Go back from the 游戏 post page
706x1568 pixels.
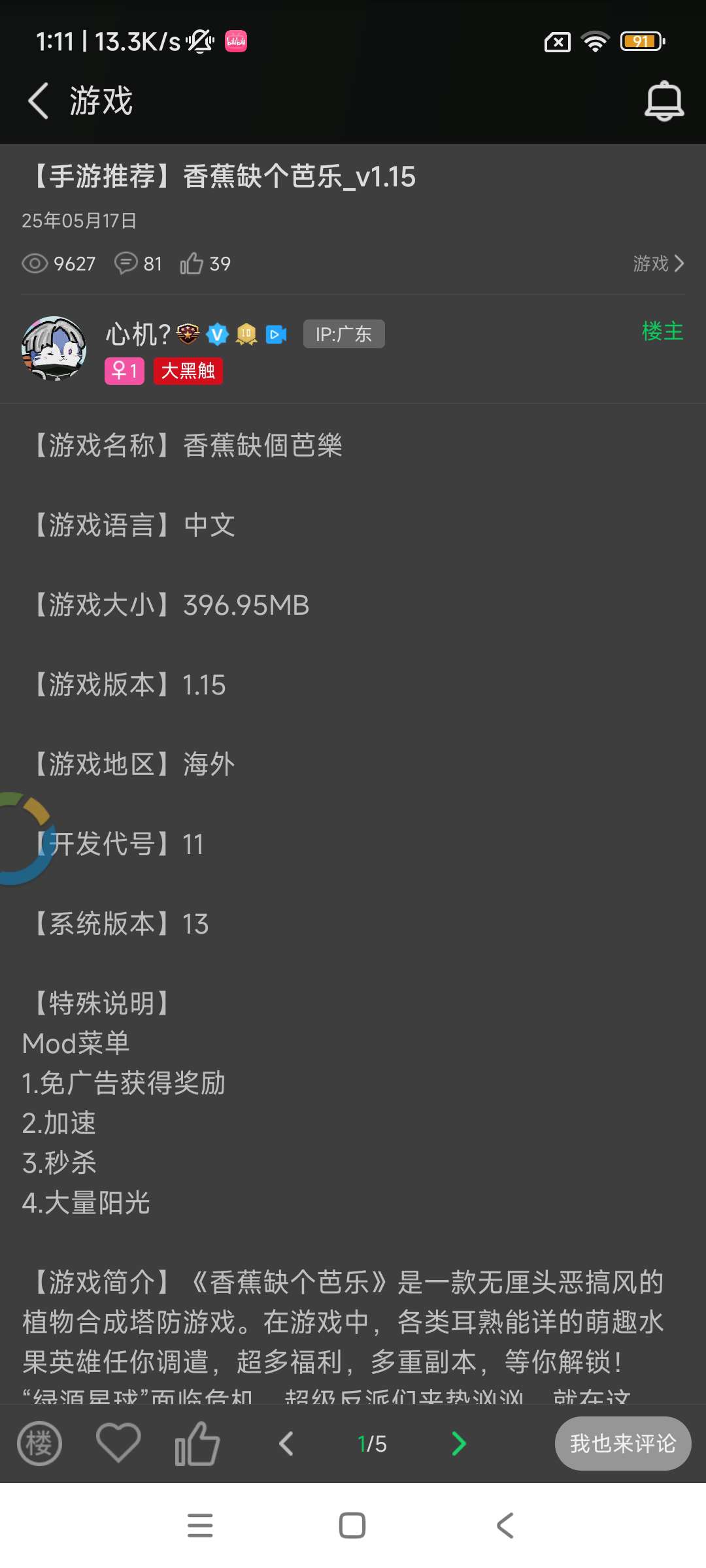[39, 101]
